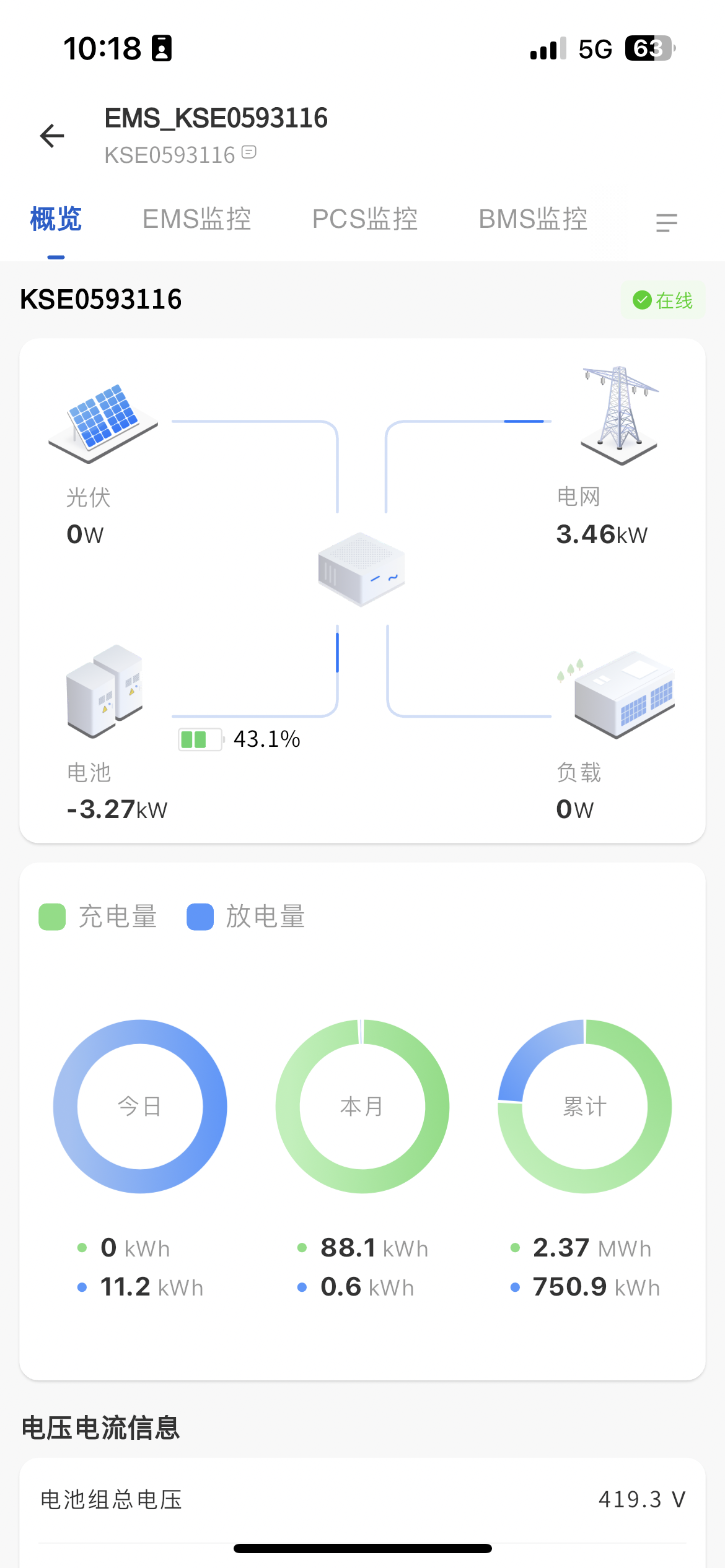Toggle the 充电量 legend item

click(x=98, y=917)
